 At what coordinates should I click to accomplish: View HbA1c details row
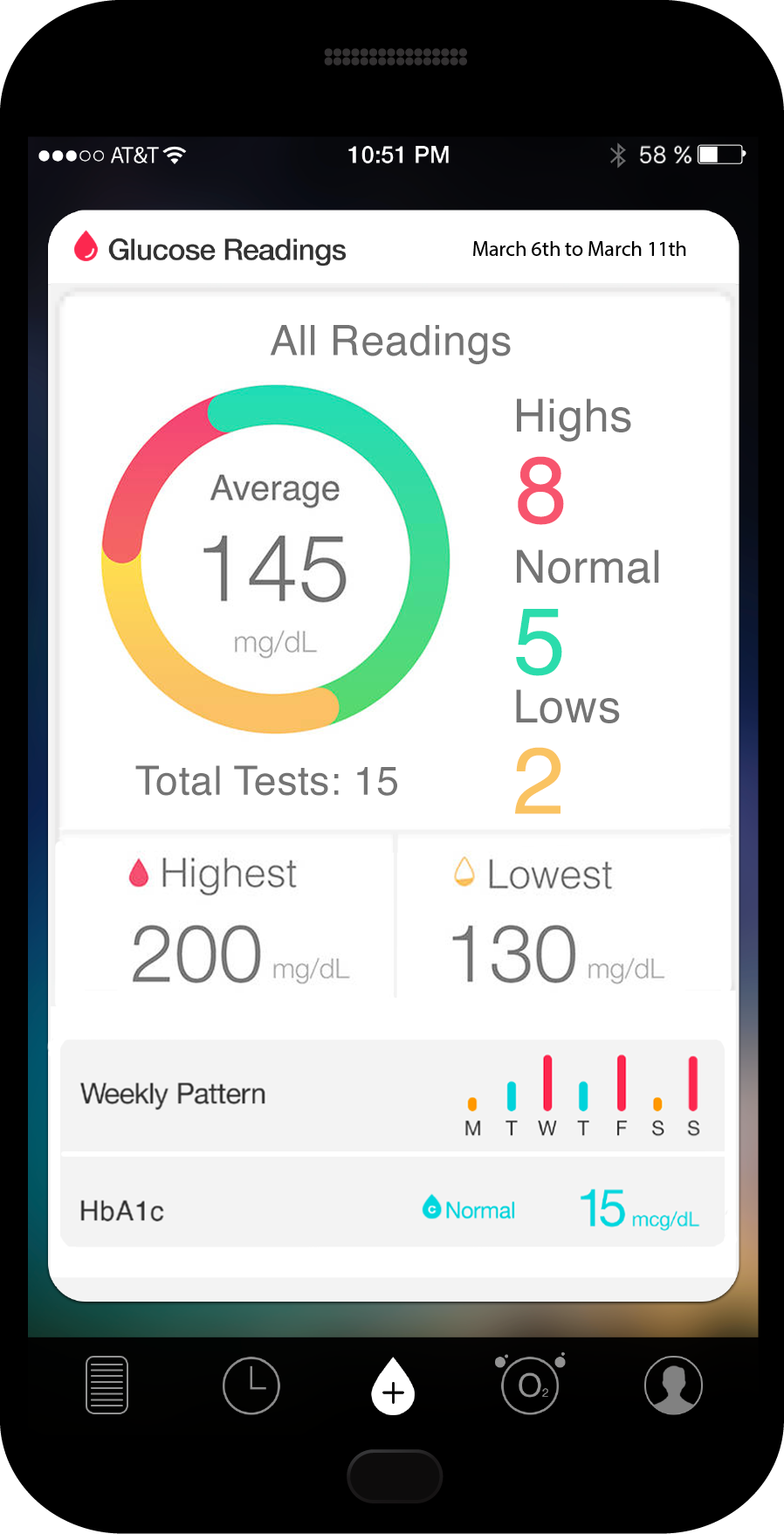coord(393,1202)
